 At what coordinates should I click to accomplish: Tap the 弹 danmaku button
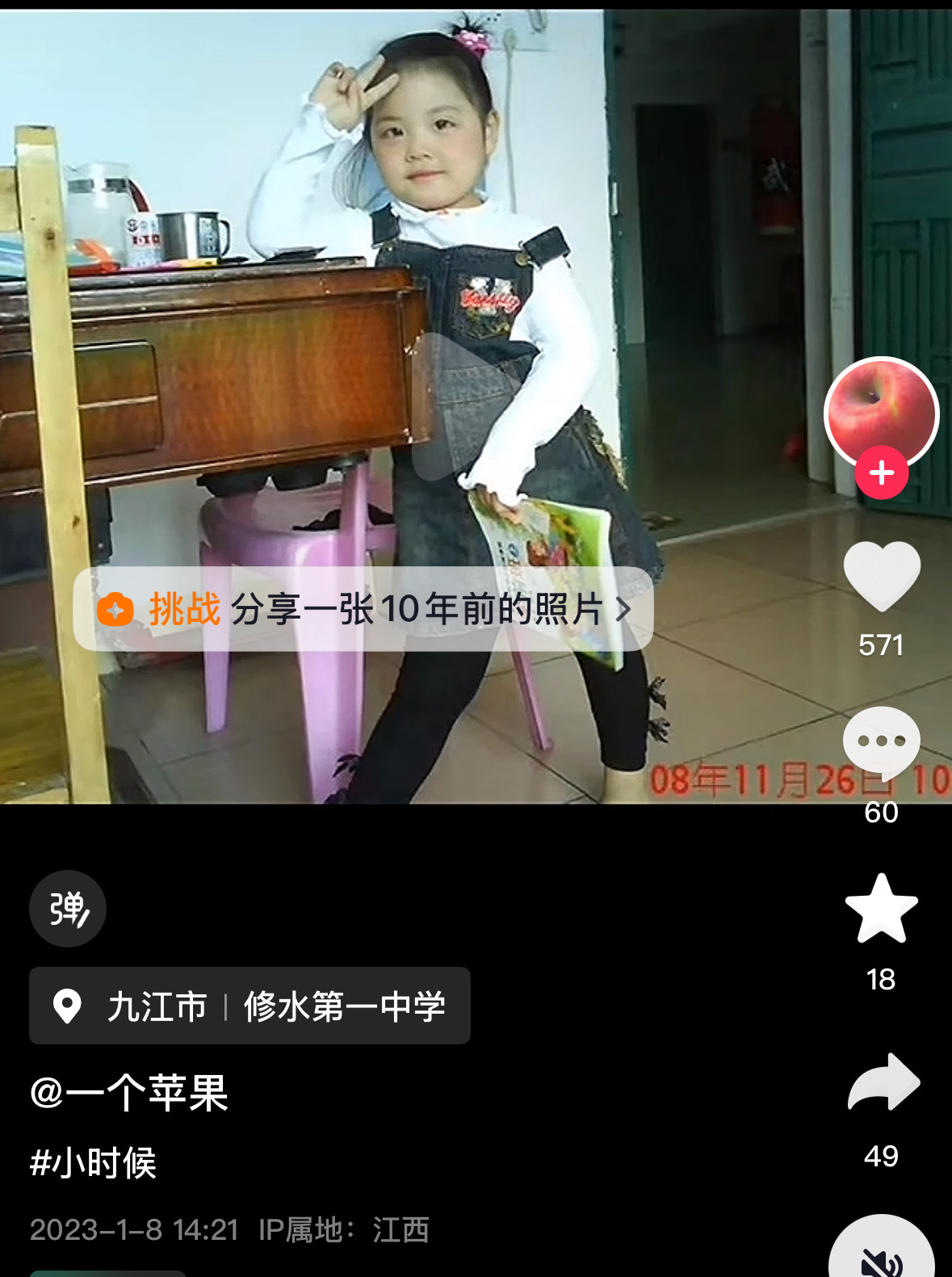[x=68, y=909]
